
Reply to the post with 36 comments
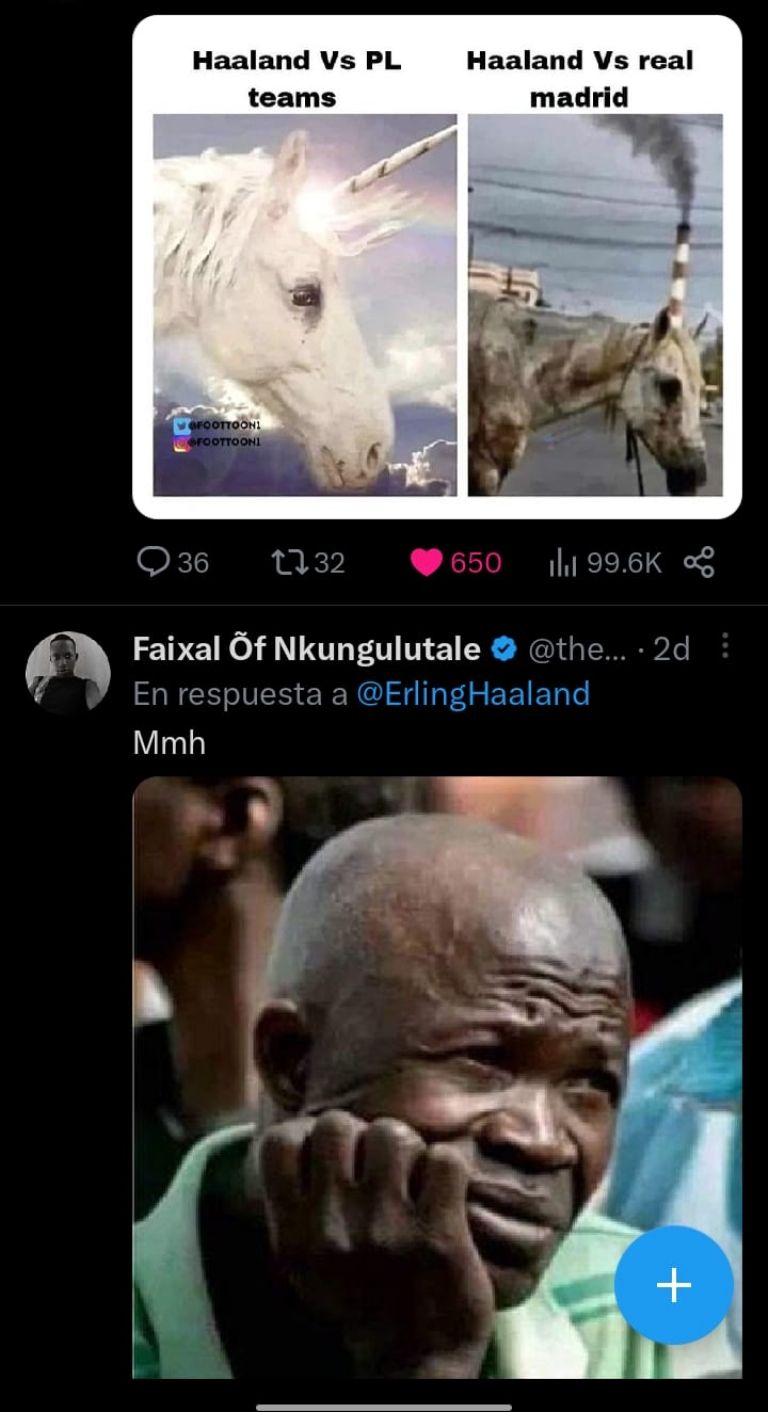click(x=153, y=563)
